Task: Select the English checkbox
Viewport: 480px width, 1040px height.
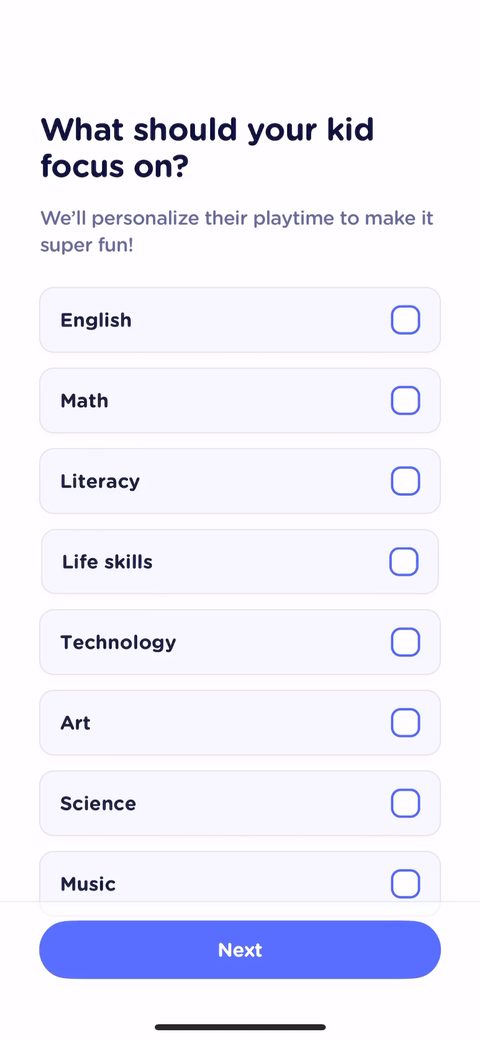Action: point(405,320)
